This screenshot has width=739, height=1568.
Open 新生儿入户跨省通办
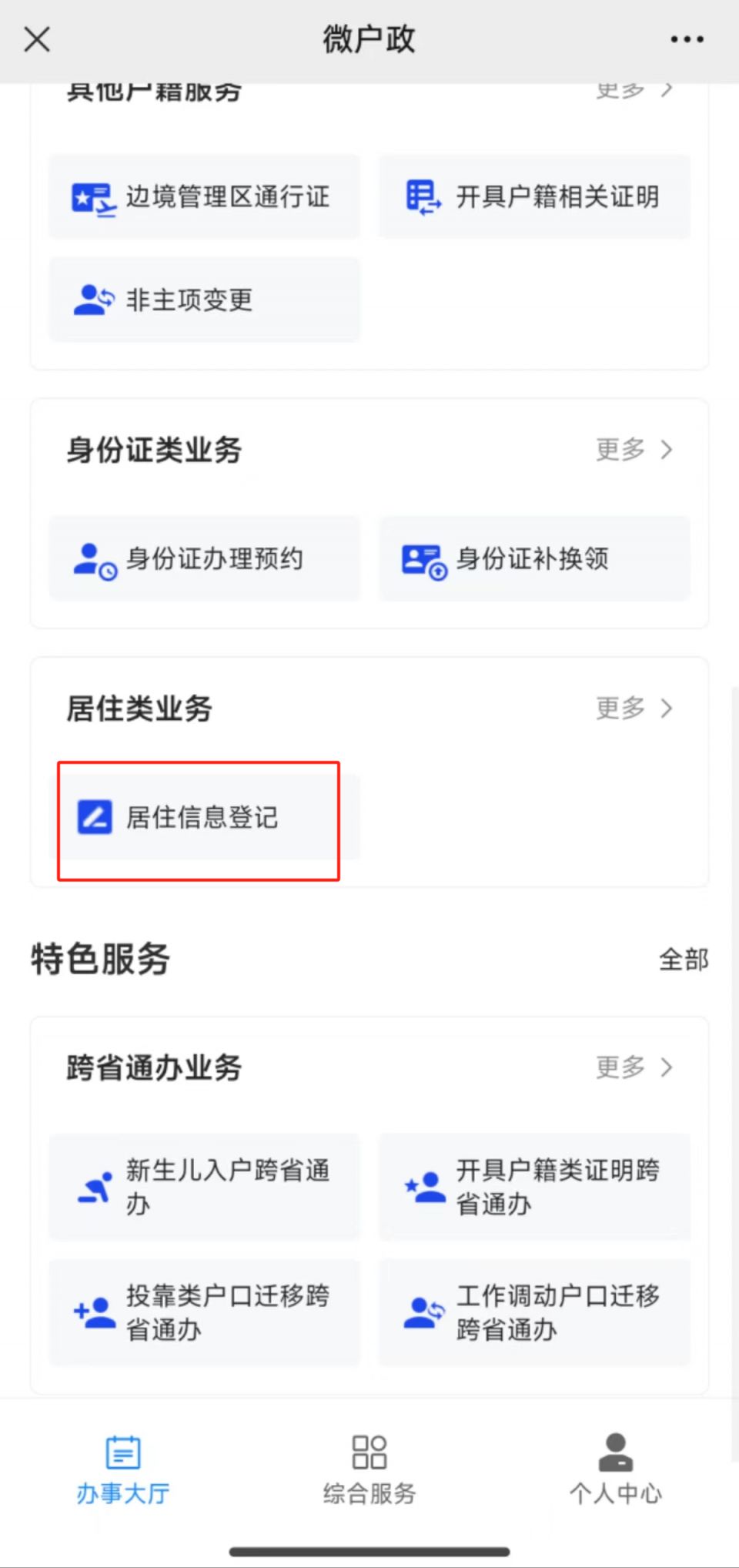(204, 1187)
